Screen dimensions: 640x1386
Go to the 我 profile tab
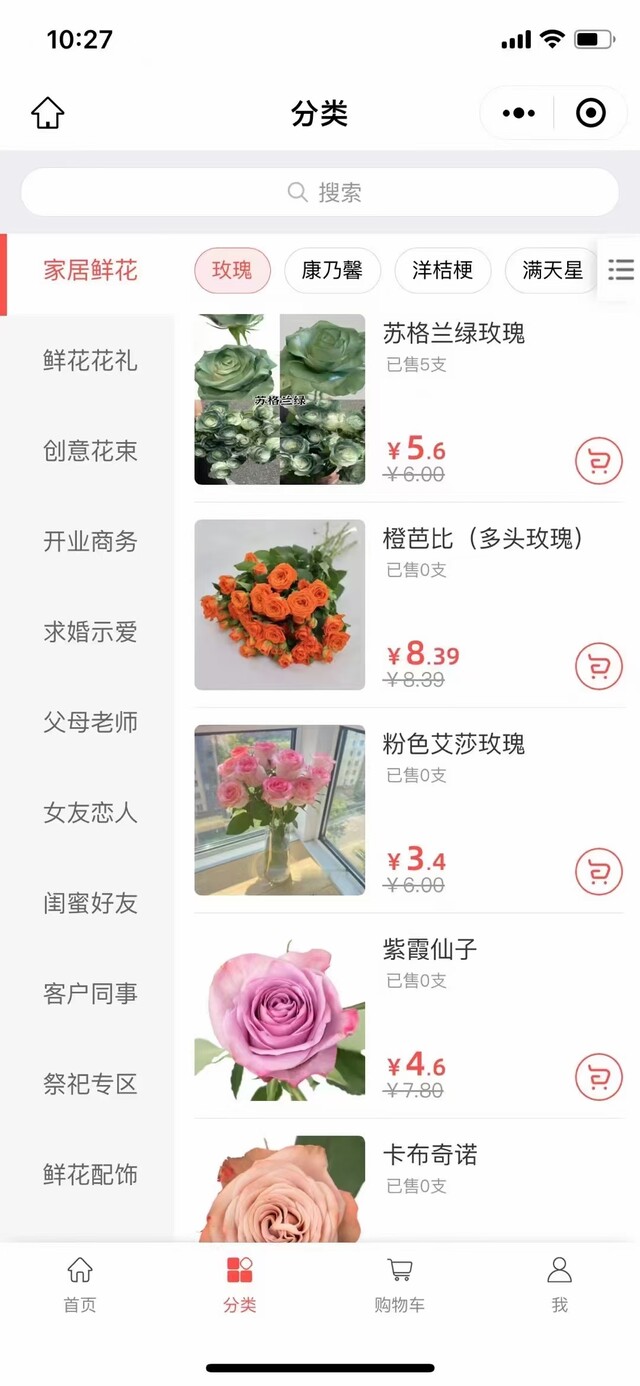pyautogui.click(x=559, y=1285)
